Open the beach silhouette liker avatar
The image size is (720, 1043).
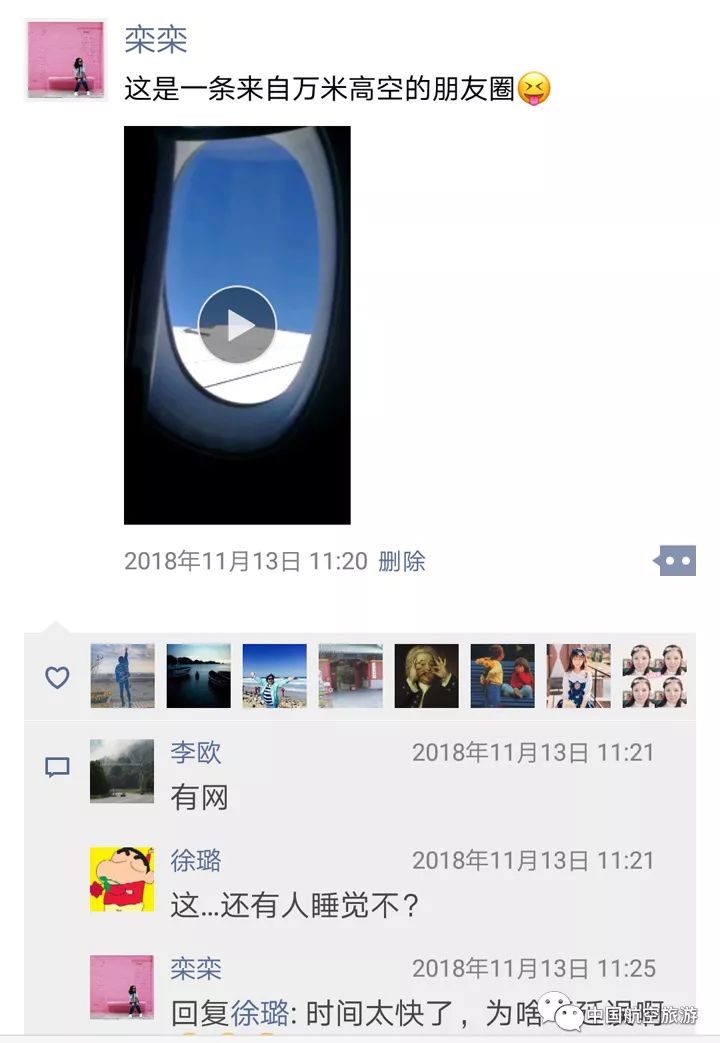[120, 675]
